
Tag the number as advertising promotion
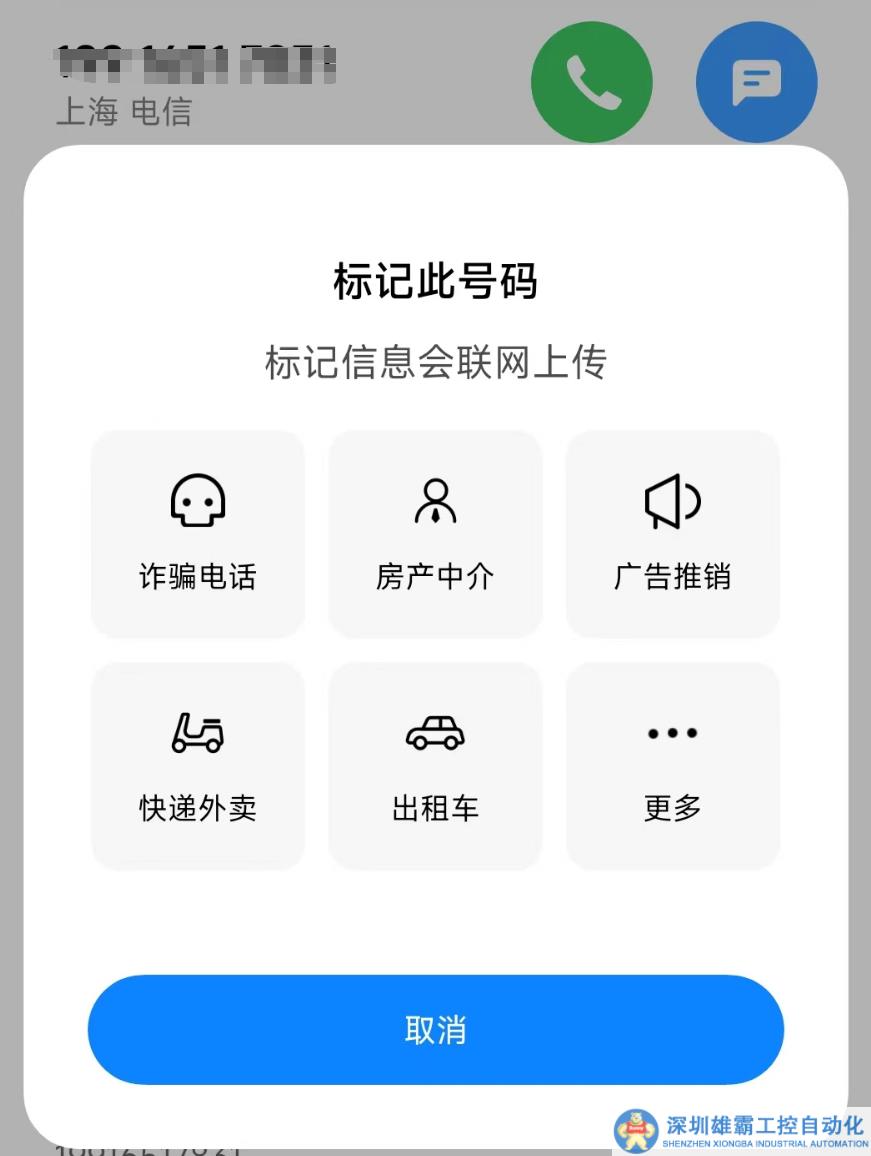click(672, 534)
